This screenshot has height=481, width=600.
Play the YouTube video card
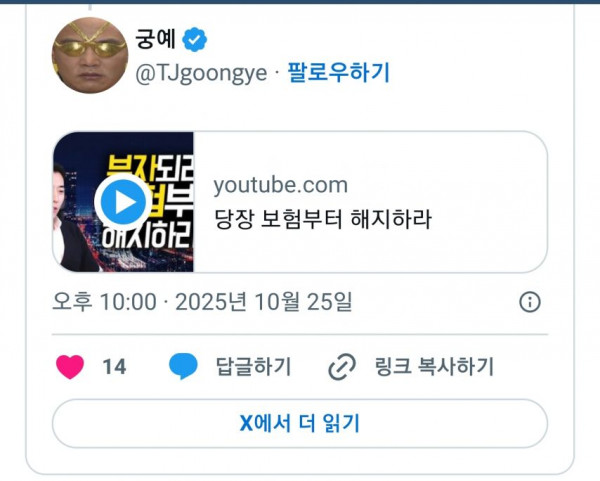123,202
